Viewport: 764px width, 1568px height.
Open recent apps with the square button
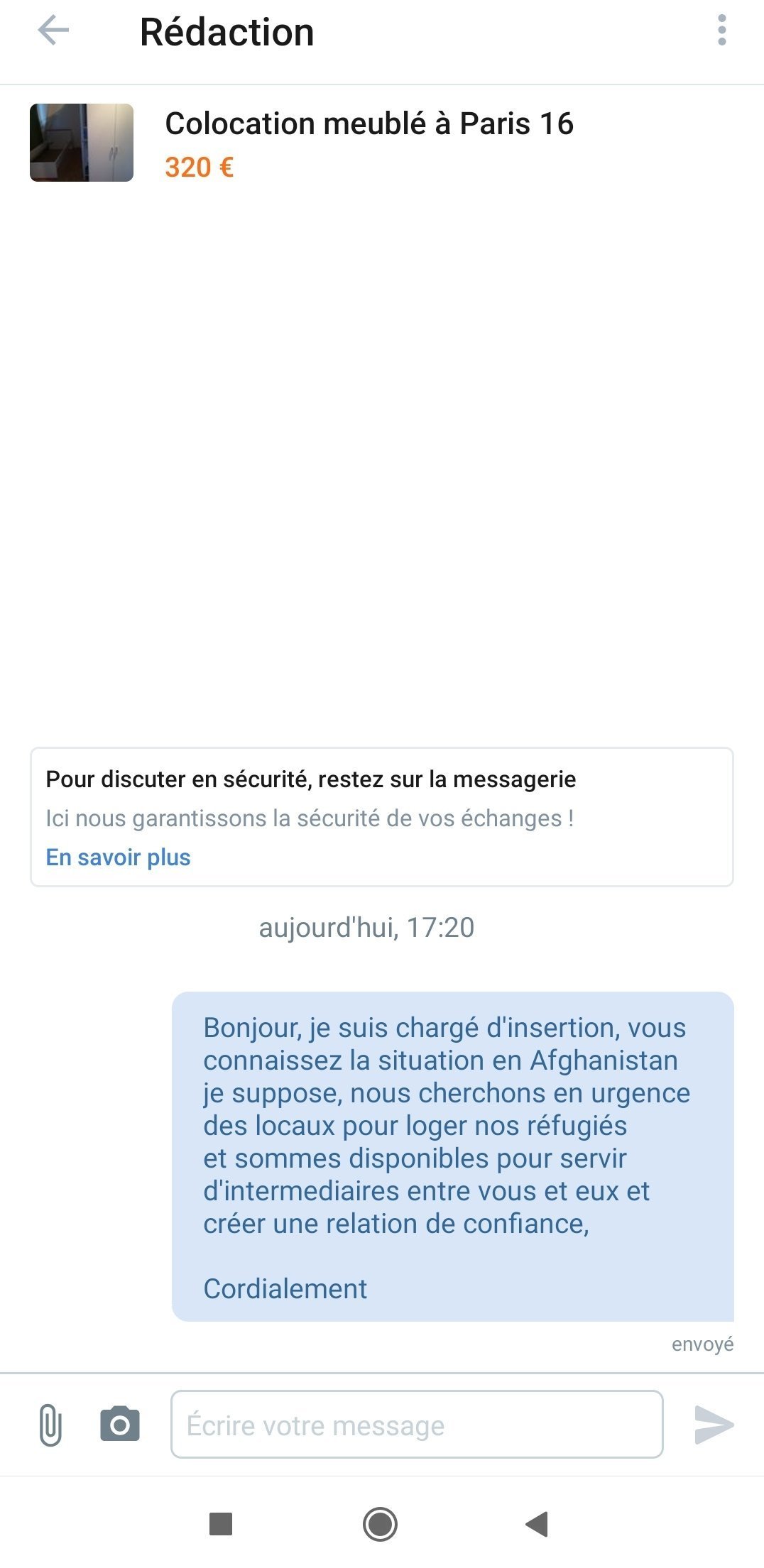pos(221,1524)
